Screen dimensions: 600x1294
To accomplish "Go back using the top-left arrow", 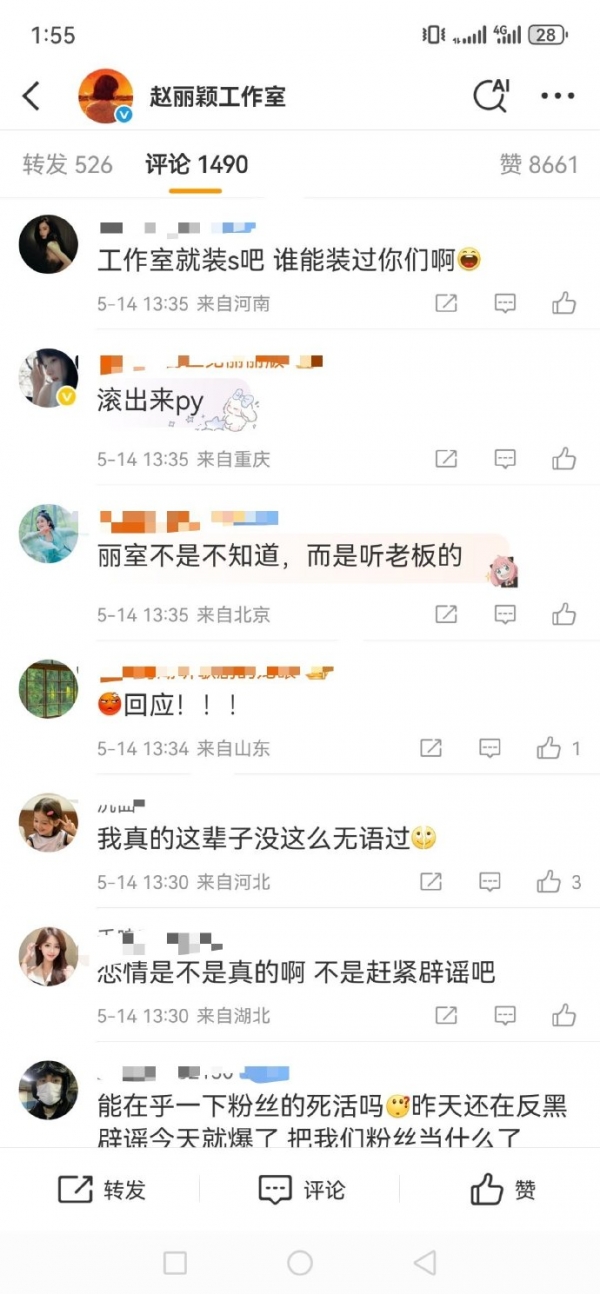I will [x=32, y=96].
